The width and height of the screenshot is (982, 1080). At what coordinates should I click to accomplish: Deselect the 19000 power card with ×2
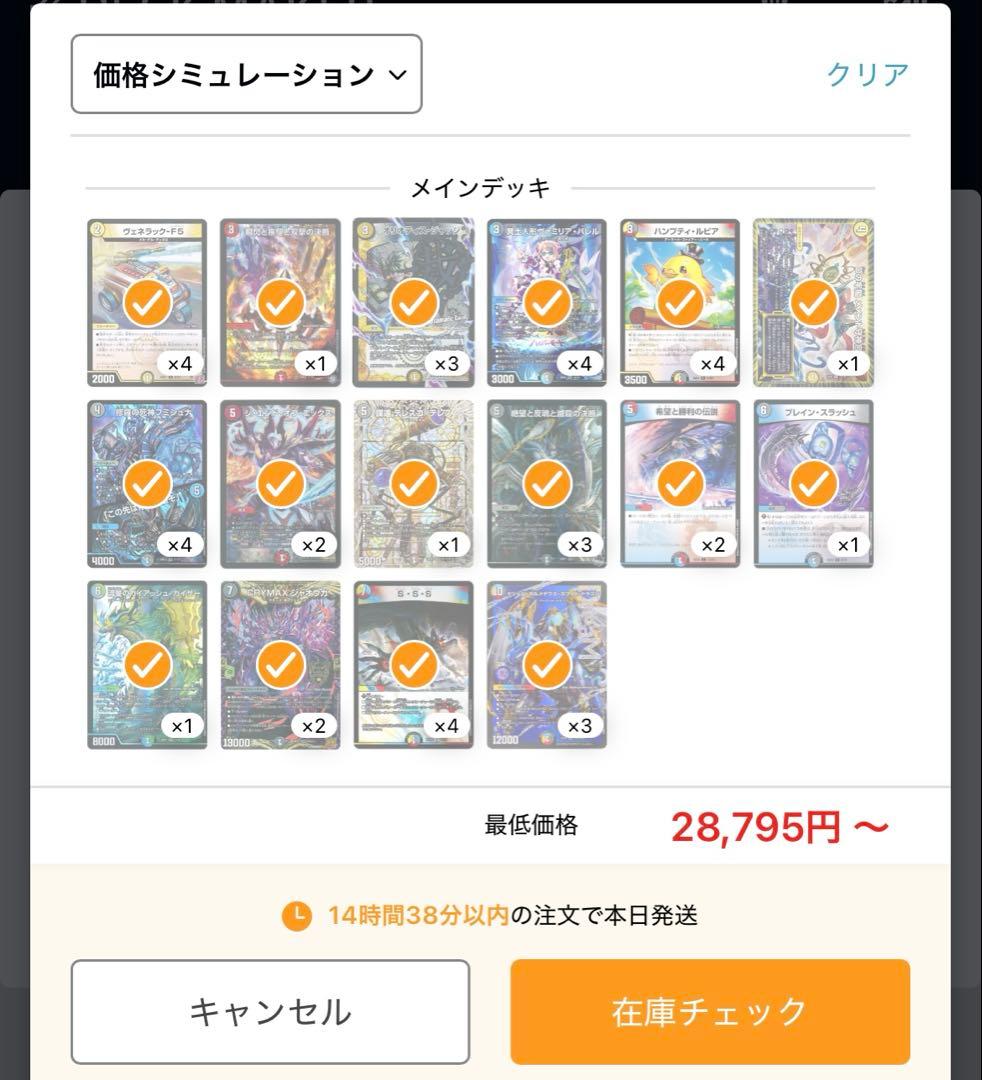pyautogui.click(x=280, y=665)
